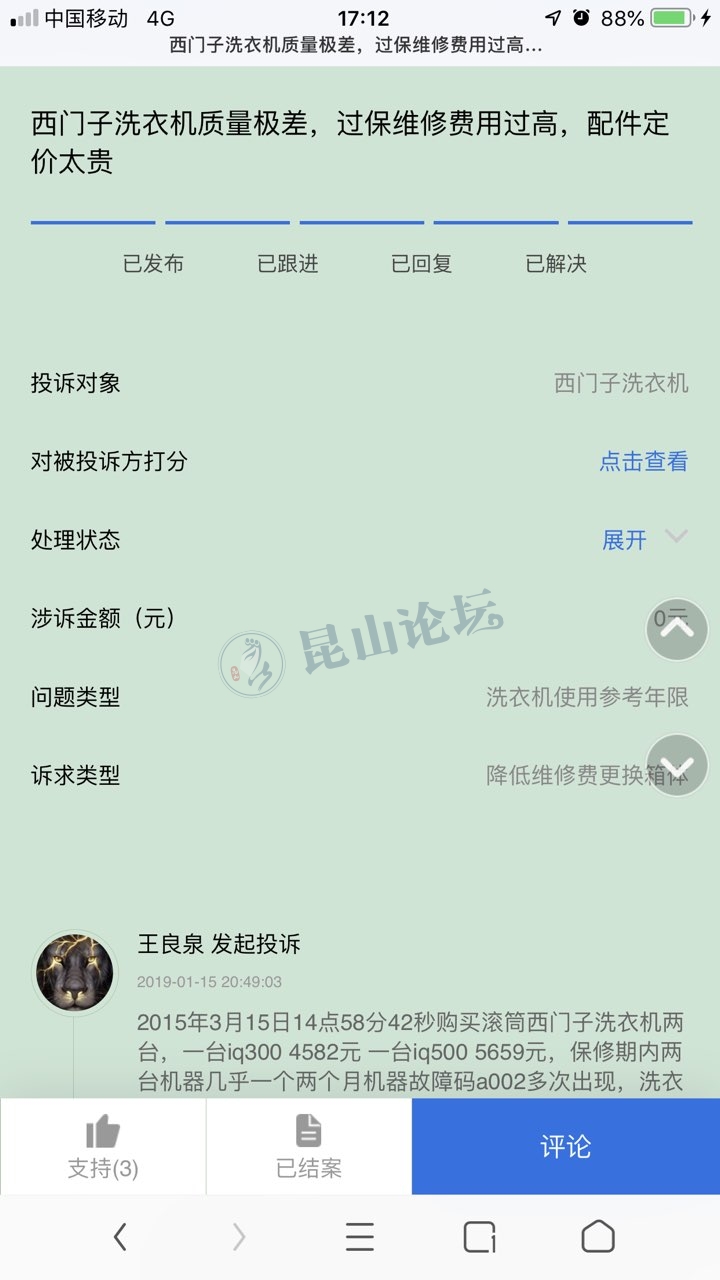Go to the browser home page

(598, 1237)
